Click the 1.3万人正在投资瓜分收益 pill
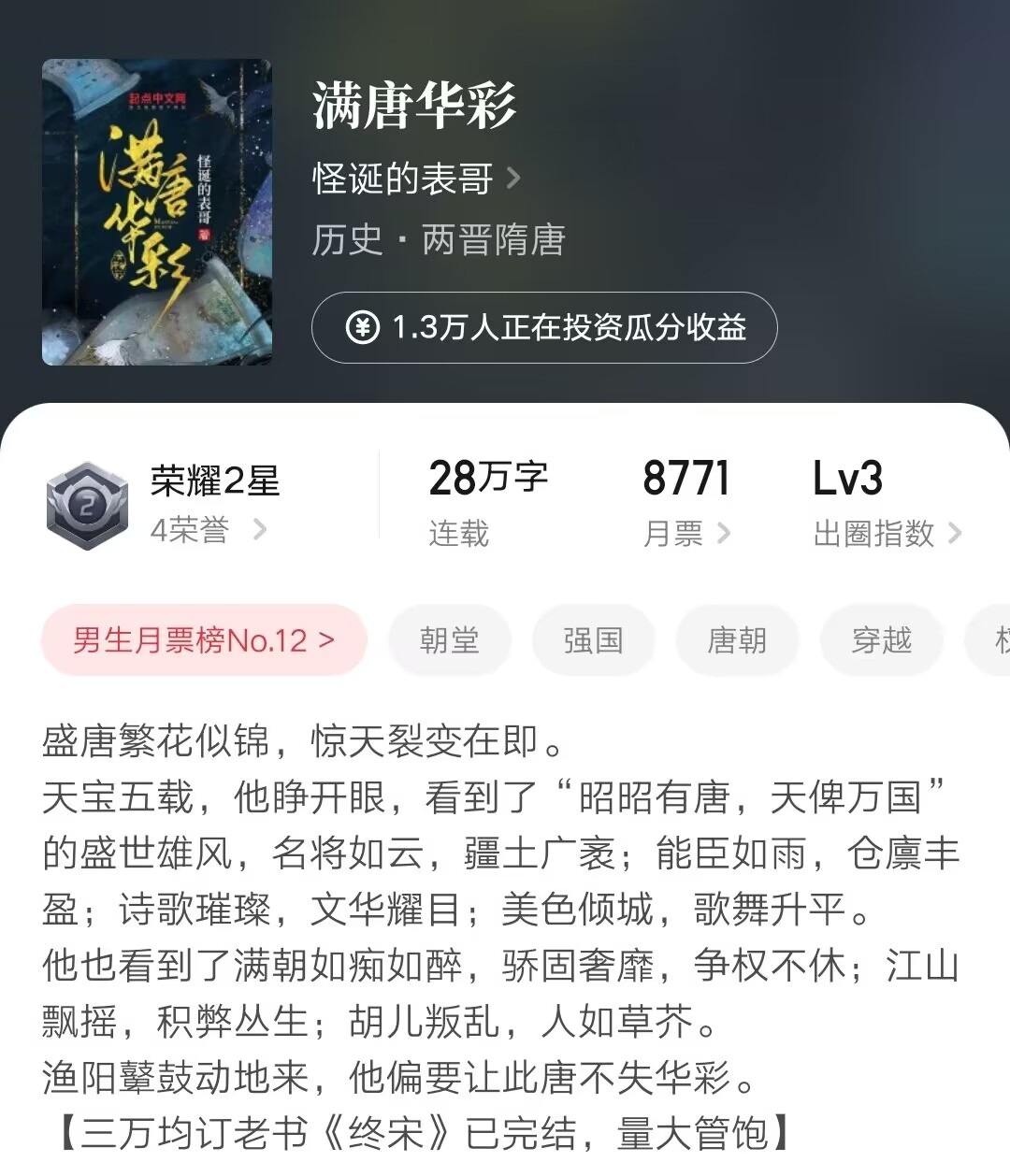The width and height of the screenshot is (1010, 1176). point(543,328)
